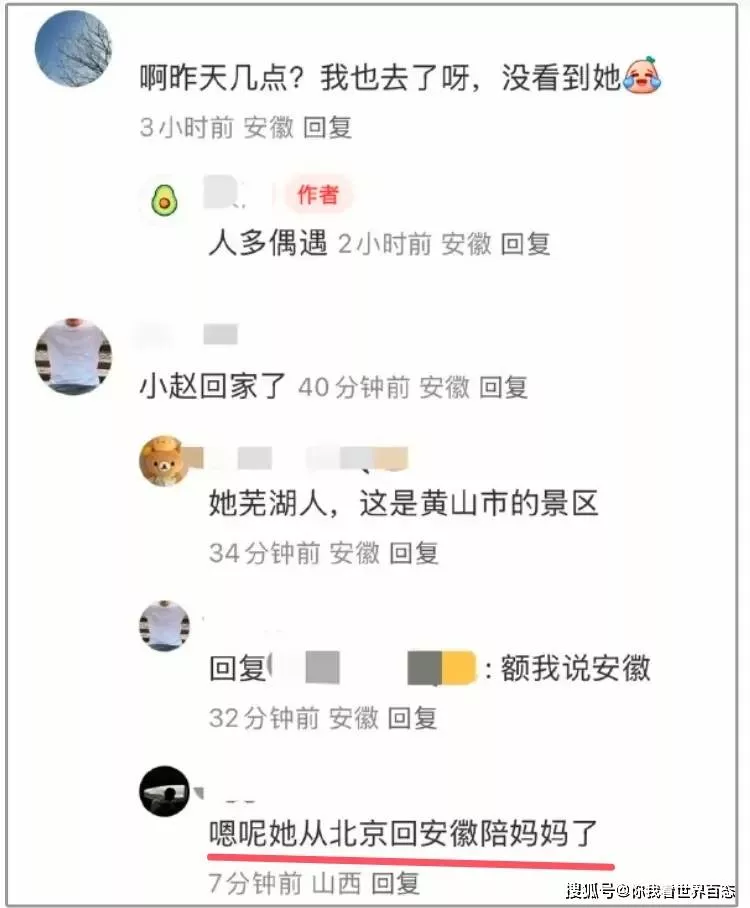Open the bear avatar commenter's profile
This screenshot has height=908, width=750.
point(164,460)
